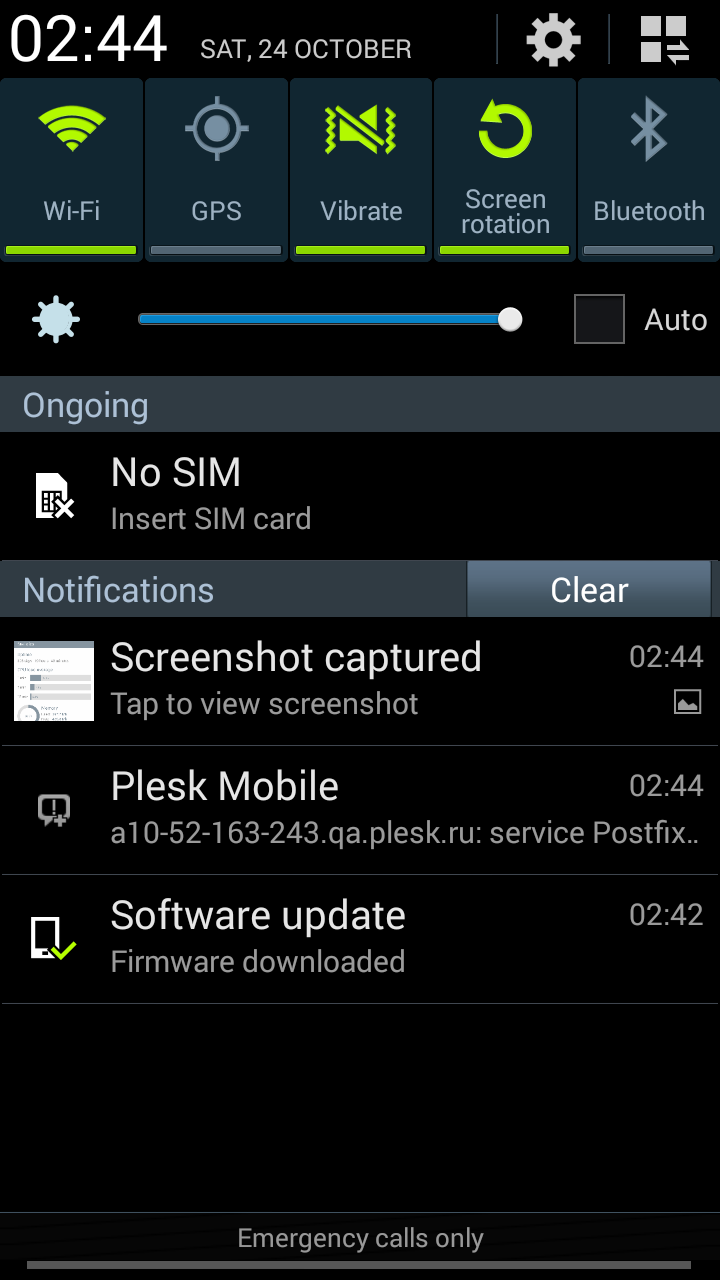Toggle Vibrate sound mode
The image size is (720, 1280).
[361, 170]
